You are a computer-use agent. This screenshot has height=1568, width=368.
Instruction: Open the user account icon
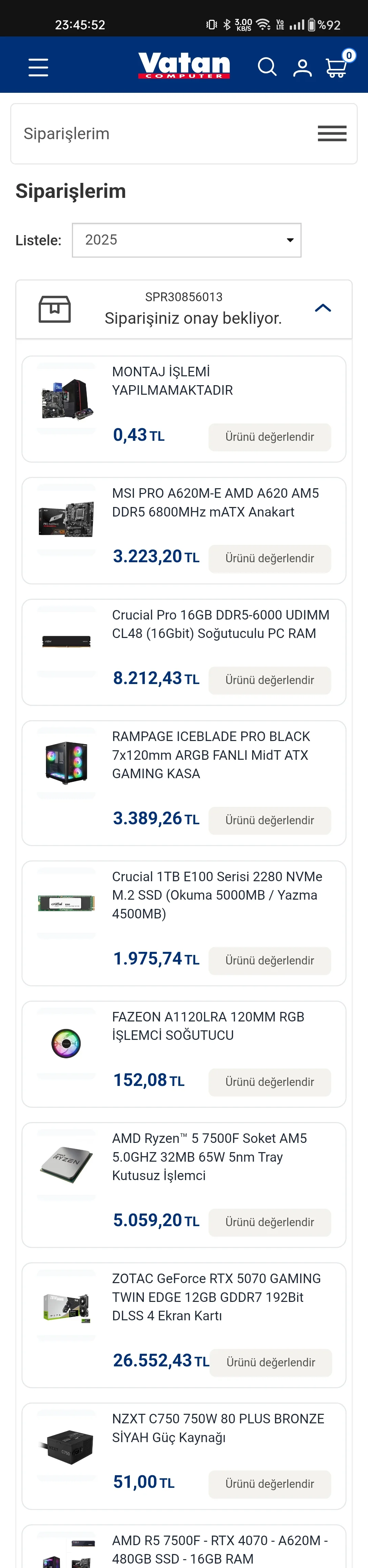tap(302, 68)
